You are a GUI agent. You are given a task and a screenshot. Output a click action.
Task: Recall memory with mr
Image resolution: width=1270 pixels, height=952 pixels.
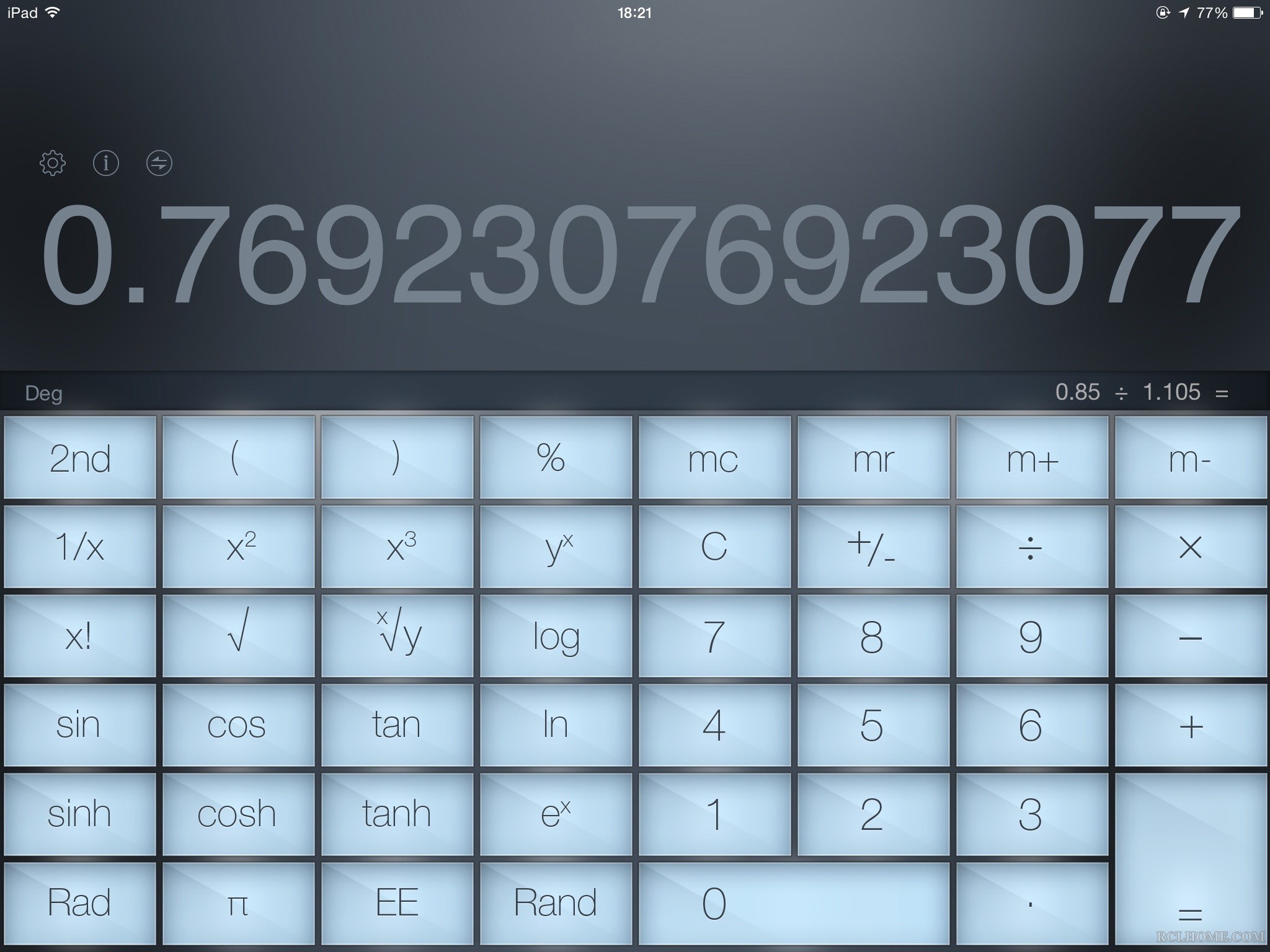[873, 459]
